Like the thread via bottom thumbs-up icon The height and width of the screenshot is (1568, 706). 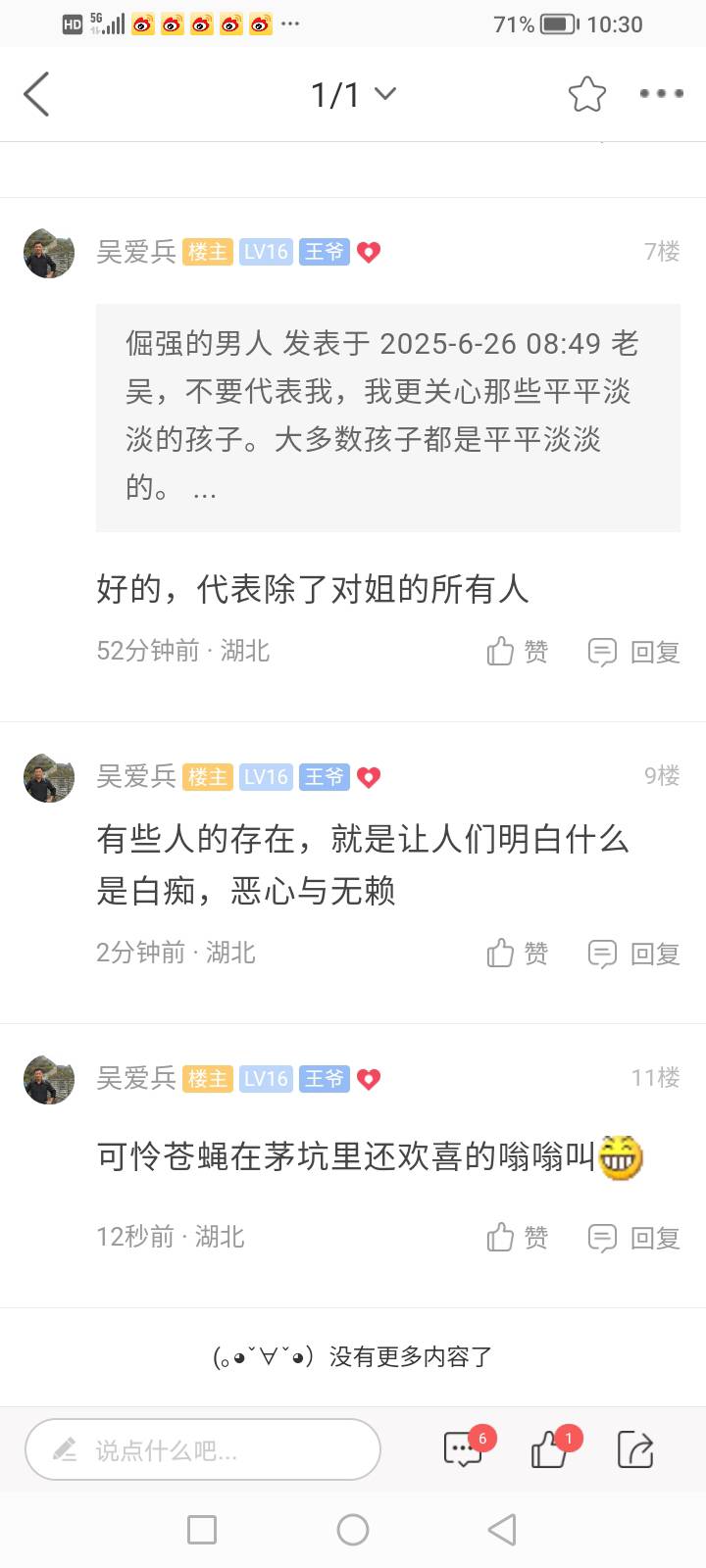(x=549, y=1449)
